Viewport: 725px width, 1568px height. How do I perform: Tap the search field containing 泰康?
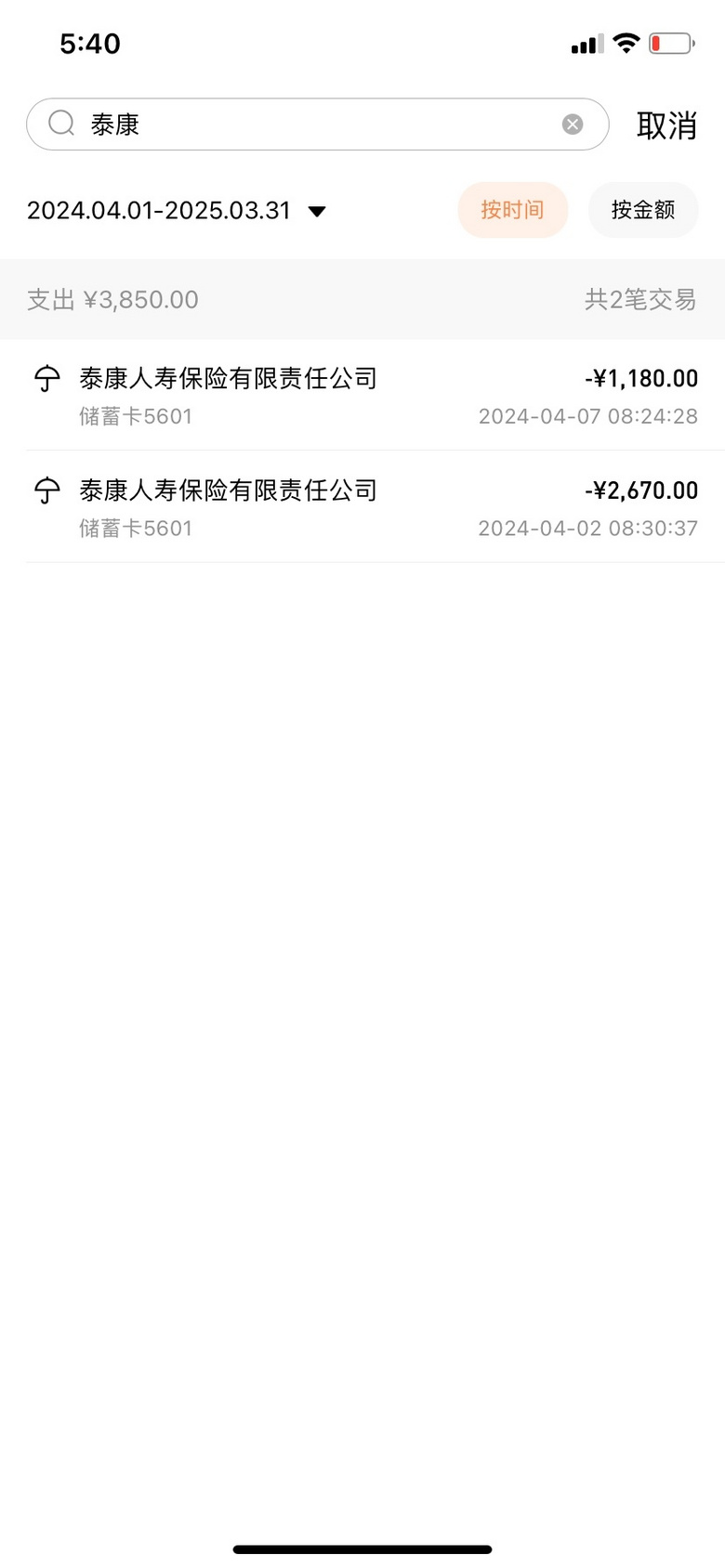tap(317, 124)
